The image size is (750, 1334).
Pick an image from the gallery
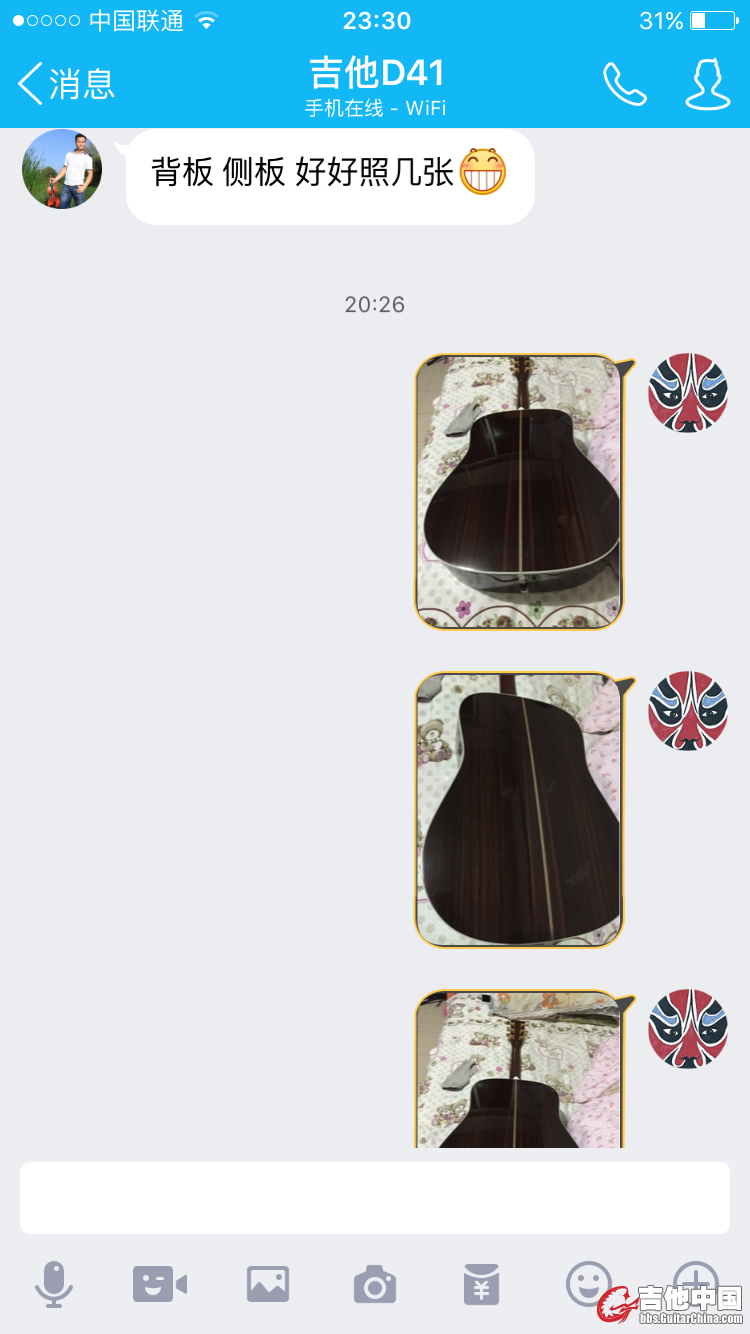coord(268,1283)
